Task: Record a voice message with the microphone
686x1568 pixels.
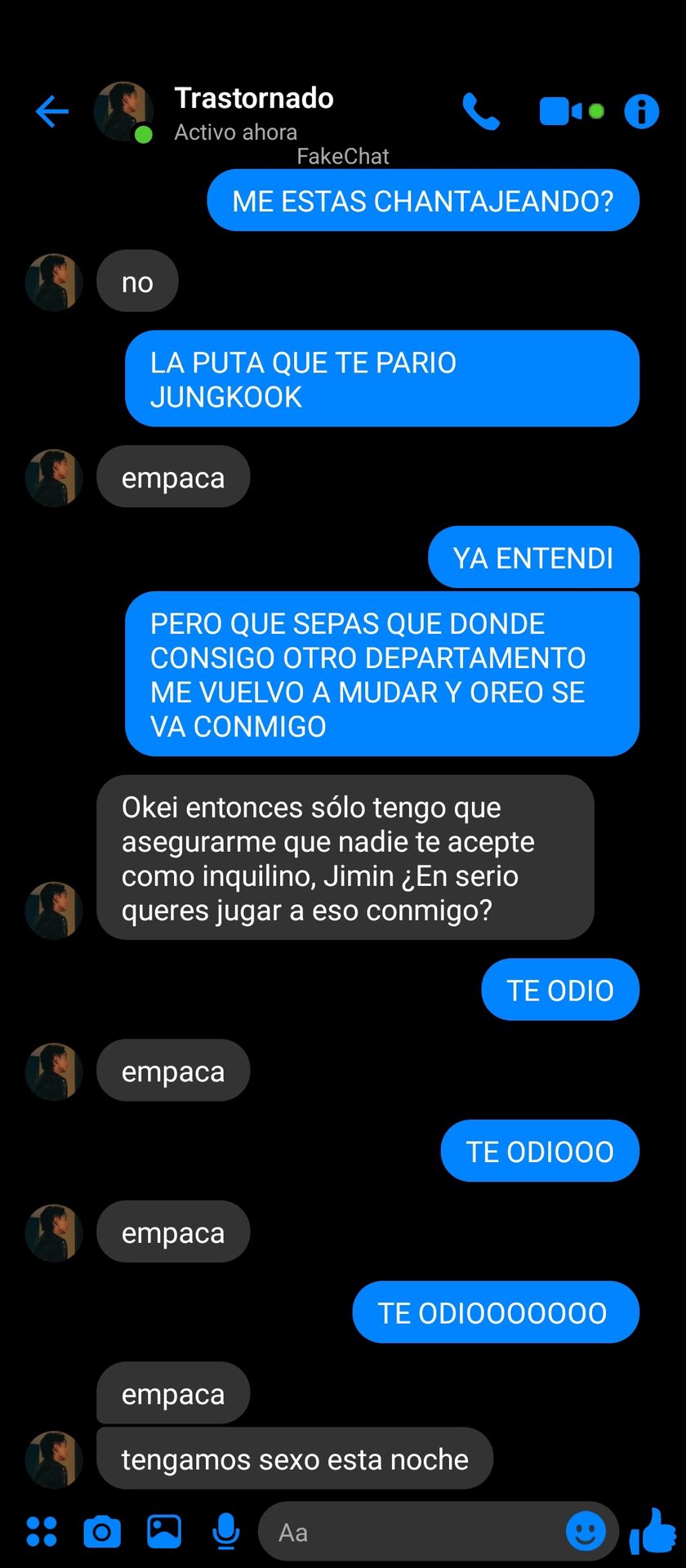Action: click(226, 1531)
